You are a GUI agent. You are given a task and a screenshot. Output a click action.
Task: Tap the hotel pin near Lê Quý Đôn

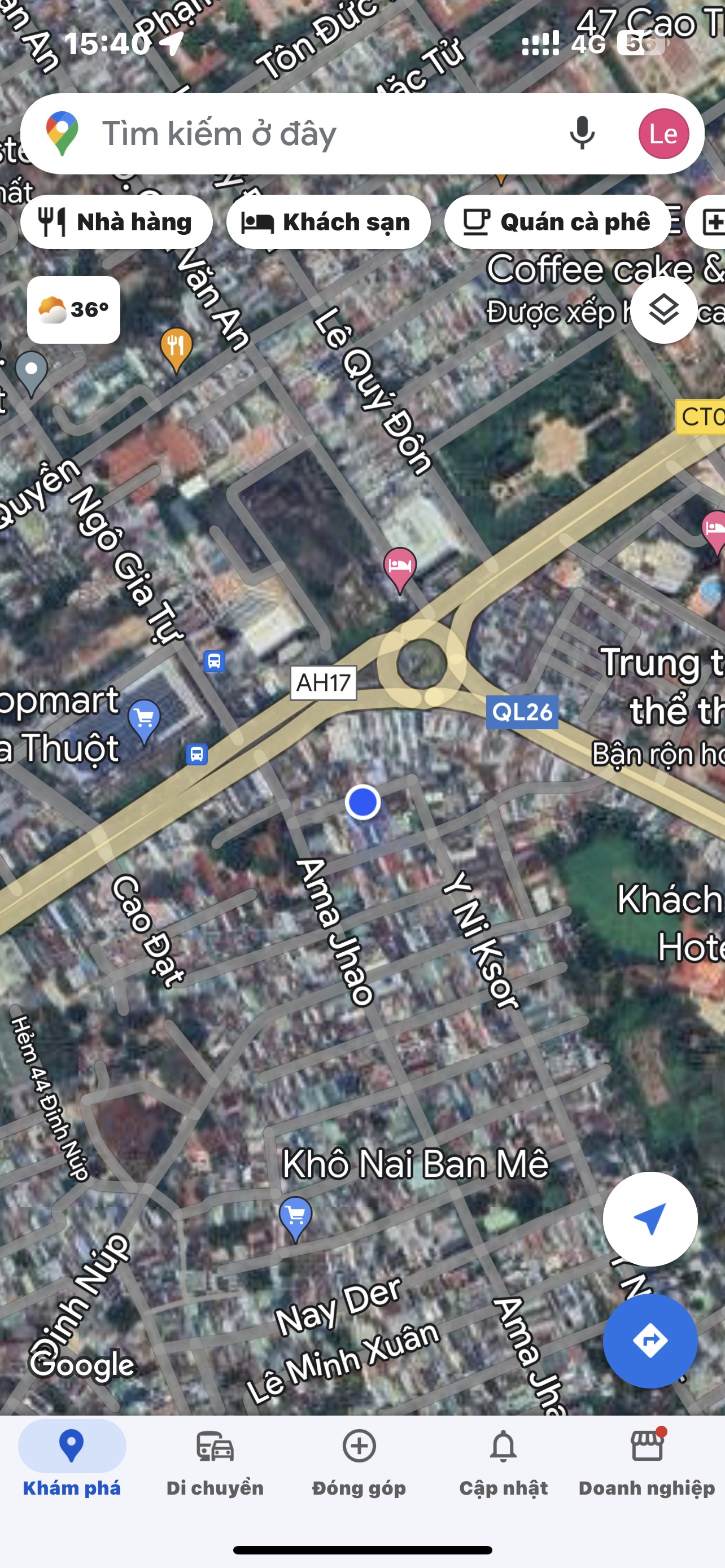point(399,567)
